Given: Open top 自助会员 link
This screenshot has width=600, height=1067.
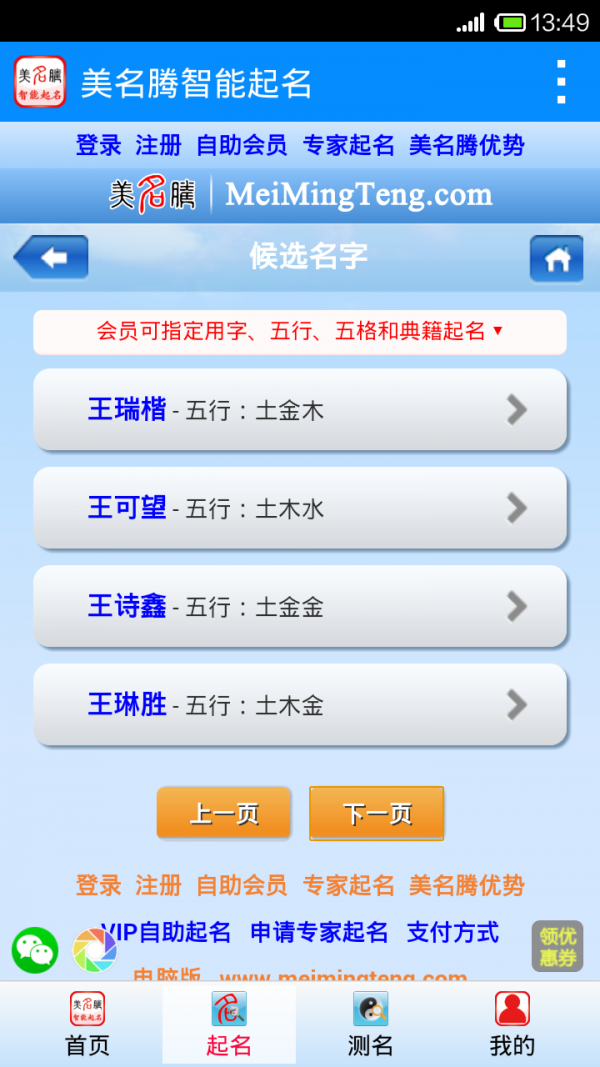Looking at the screenshot, I should pos(241,146).
